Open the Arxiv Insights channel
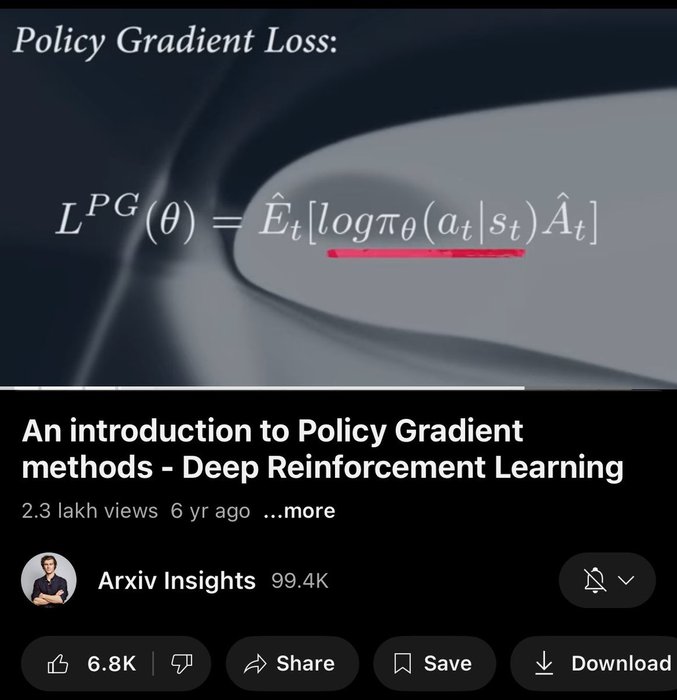This screenshot has height=700, width=677. [176, 581]
